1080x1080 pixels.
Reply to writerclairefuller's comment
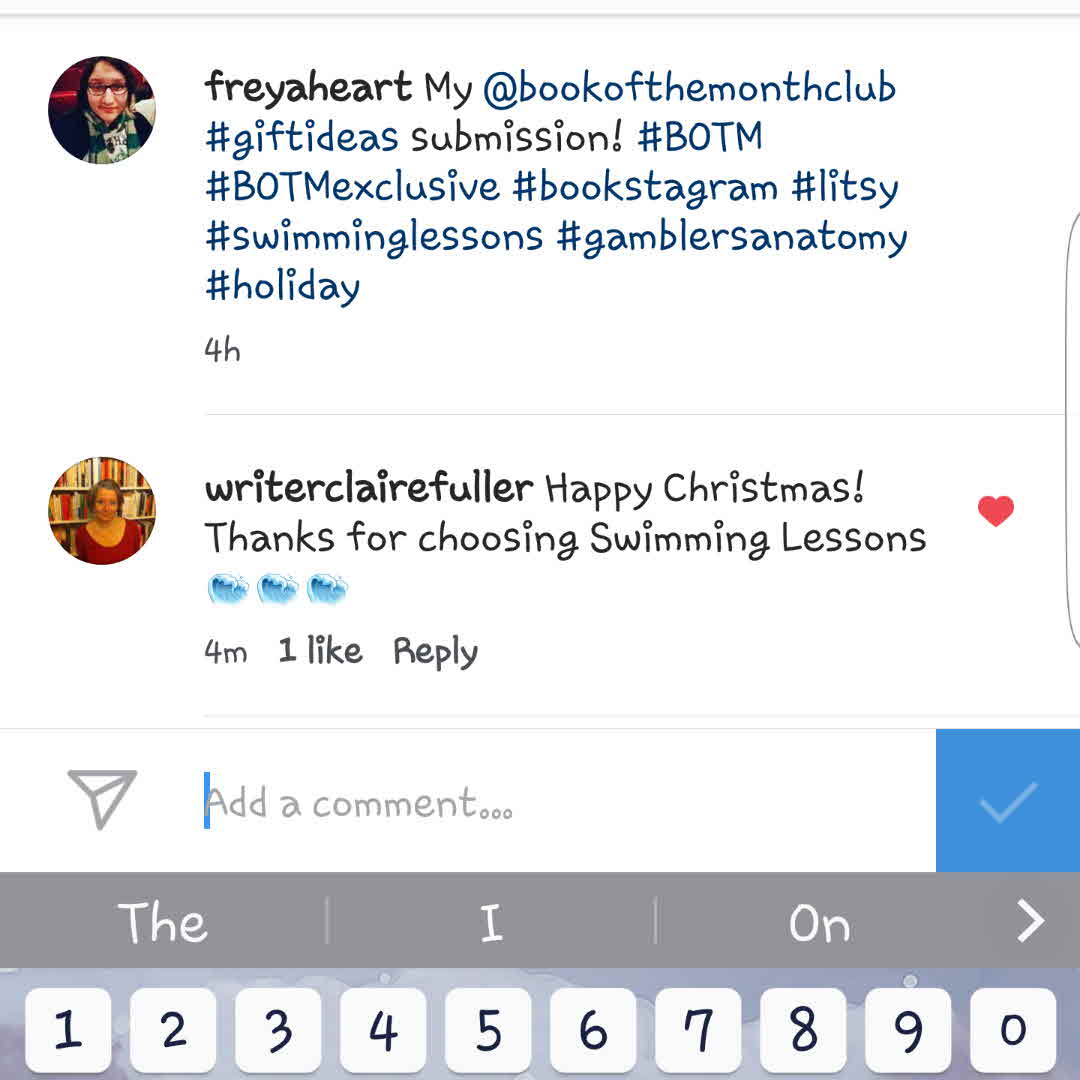pyautogui.click(x=435, y=652)
